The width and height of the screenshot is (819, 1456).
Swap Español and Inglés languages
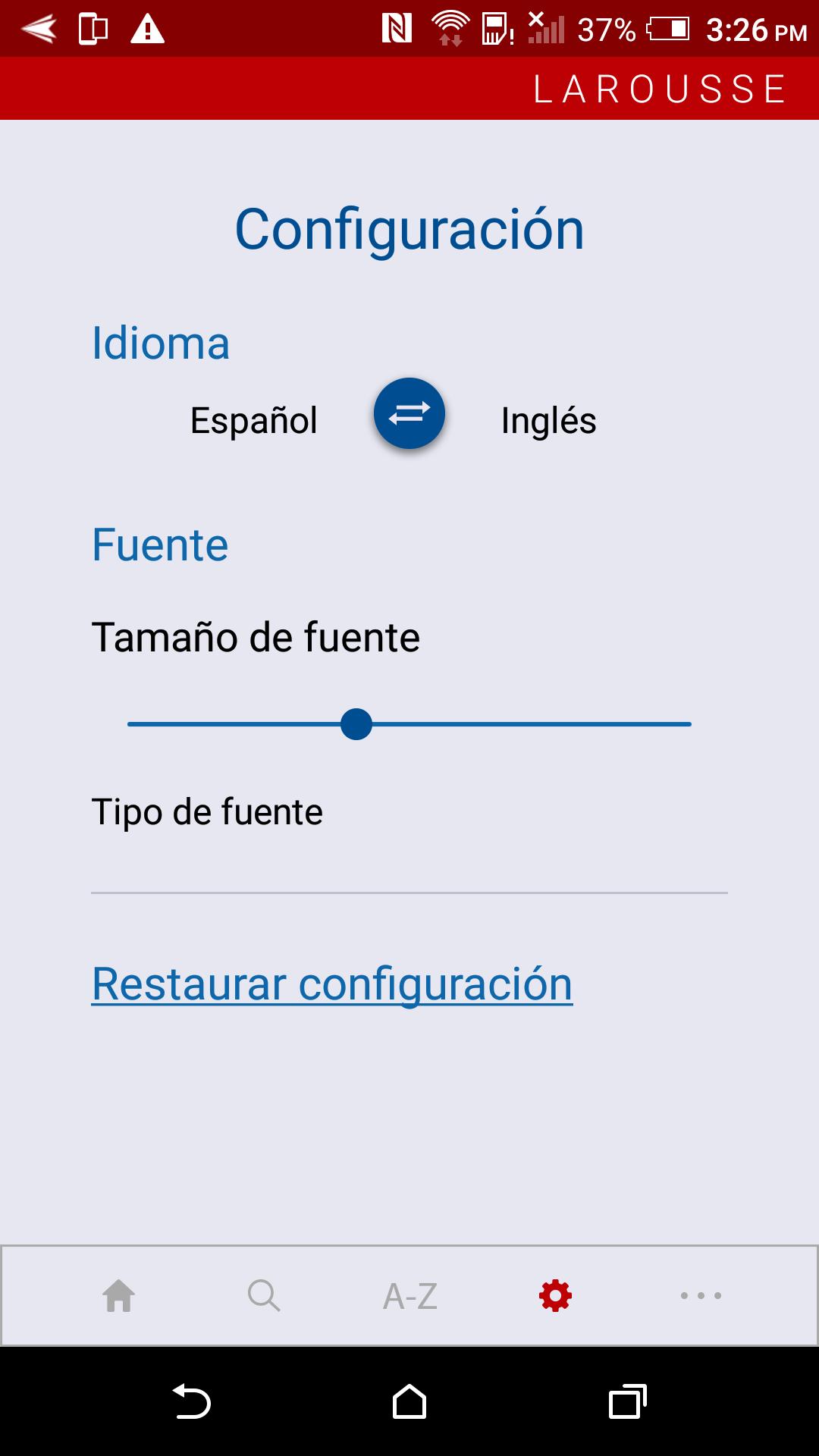(409, 413)
